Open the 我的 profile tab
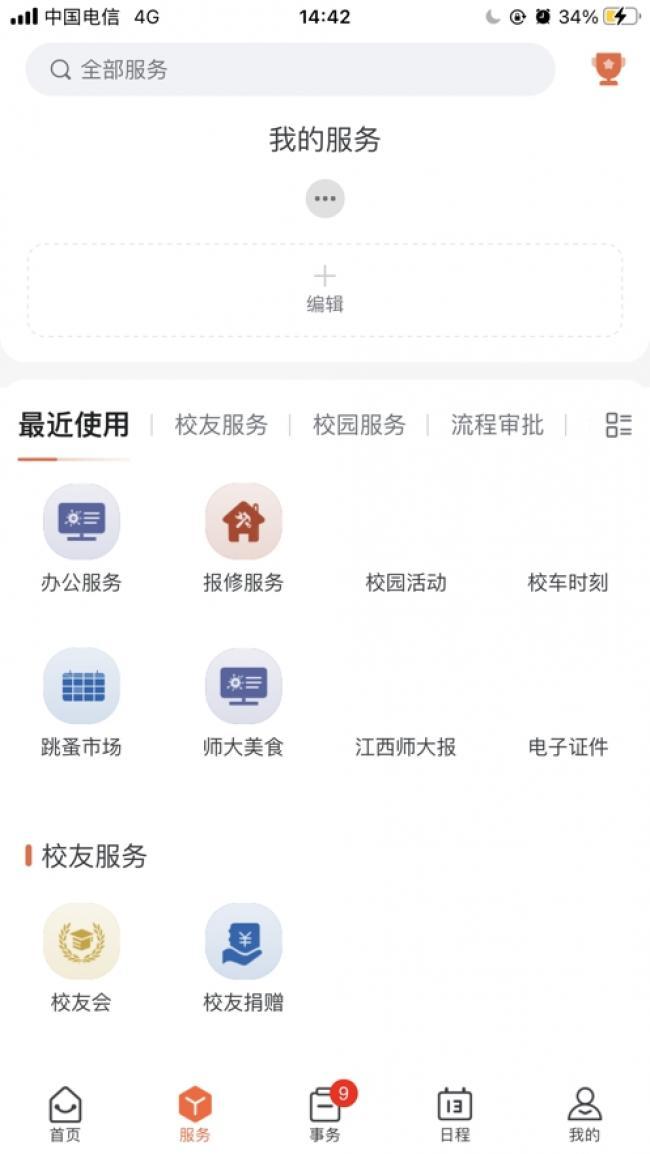The height and width of the screenshot is (1154, 650). pyautogui.click(x=584, y=1114)
